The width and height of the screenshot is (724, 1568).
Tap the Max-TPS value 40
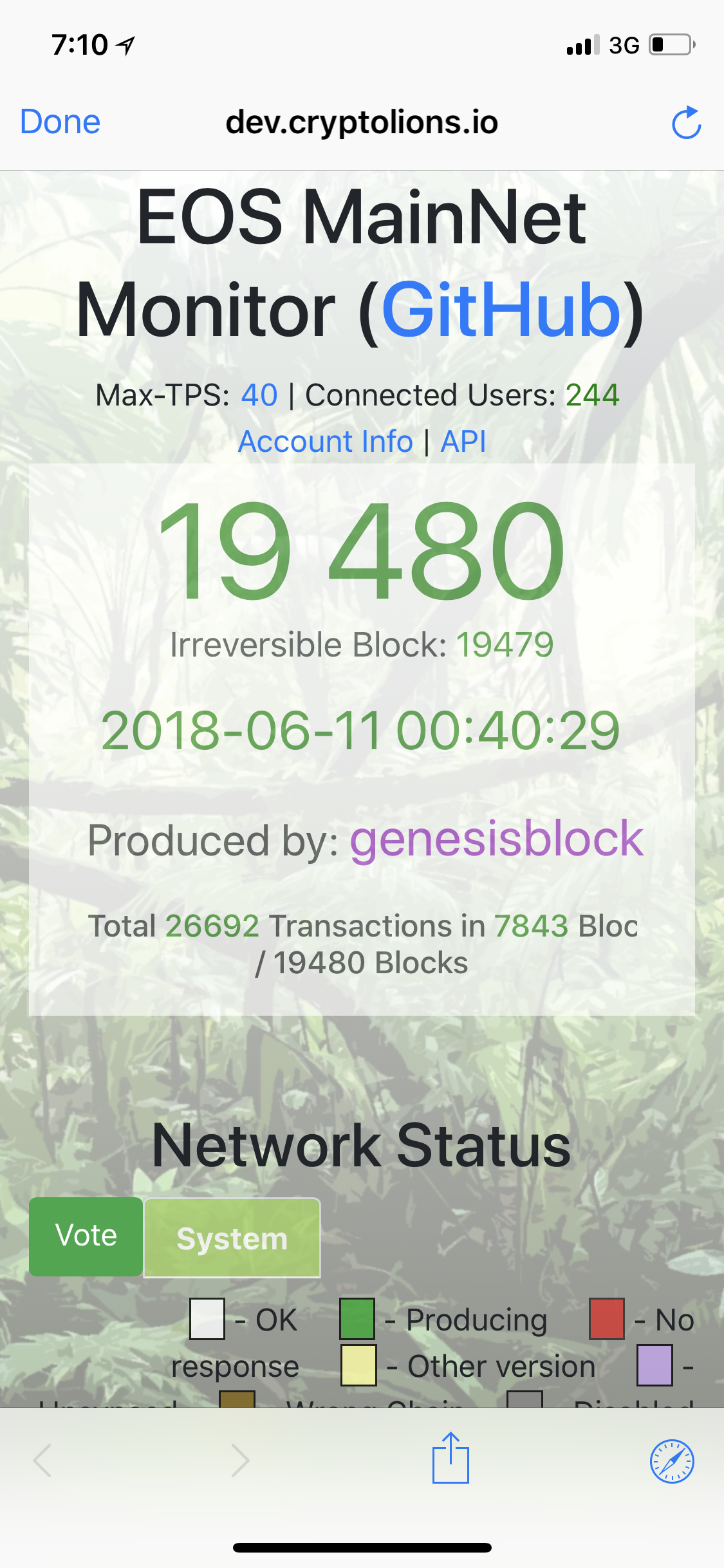(x=259, y=395)
